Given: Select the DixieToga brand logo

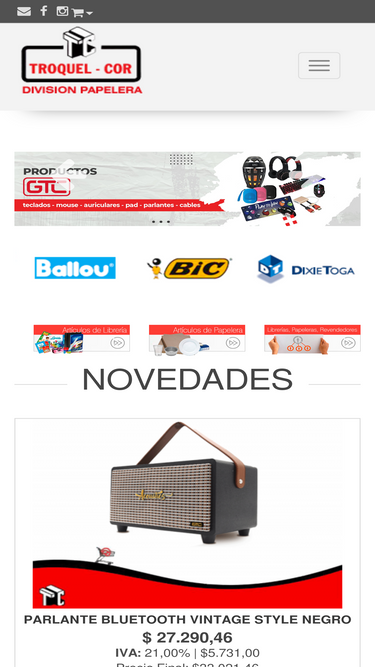Looking at the screenshot, I should [x=306, y=269].
